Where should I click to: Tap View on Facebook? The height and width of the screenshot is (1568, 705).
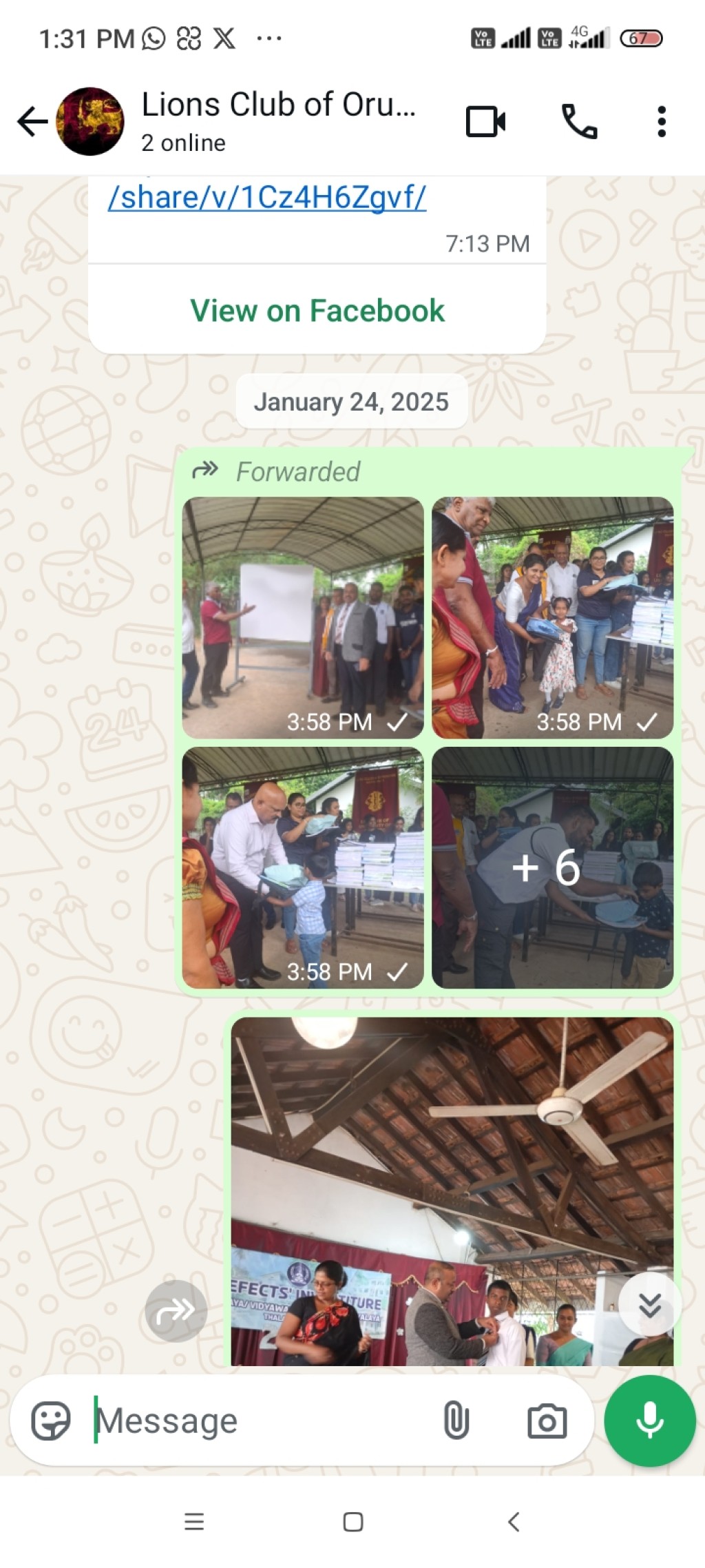[317, 311]
